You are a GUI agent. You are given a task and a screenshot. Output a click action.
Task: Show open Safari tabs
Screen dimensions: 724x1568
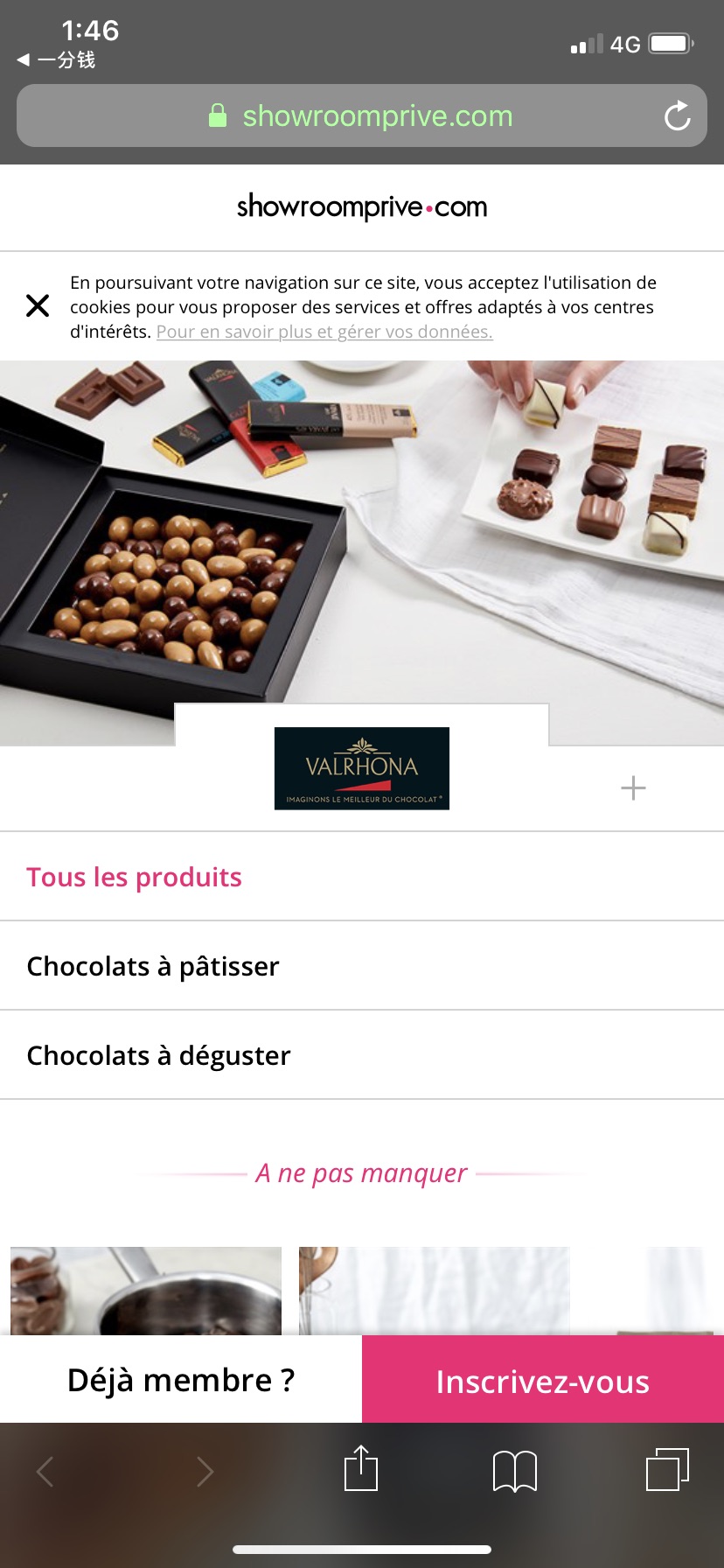tap(668, 1468)
